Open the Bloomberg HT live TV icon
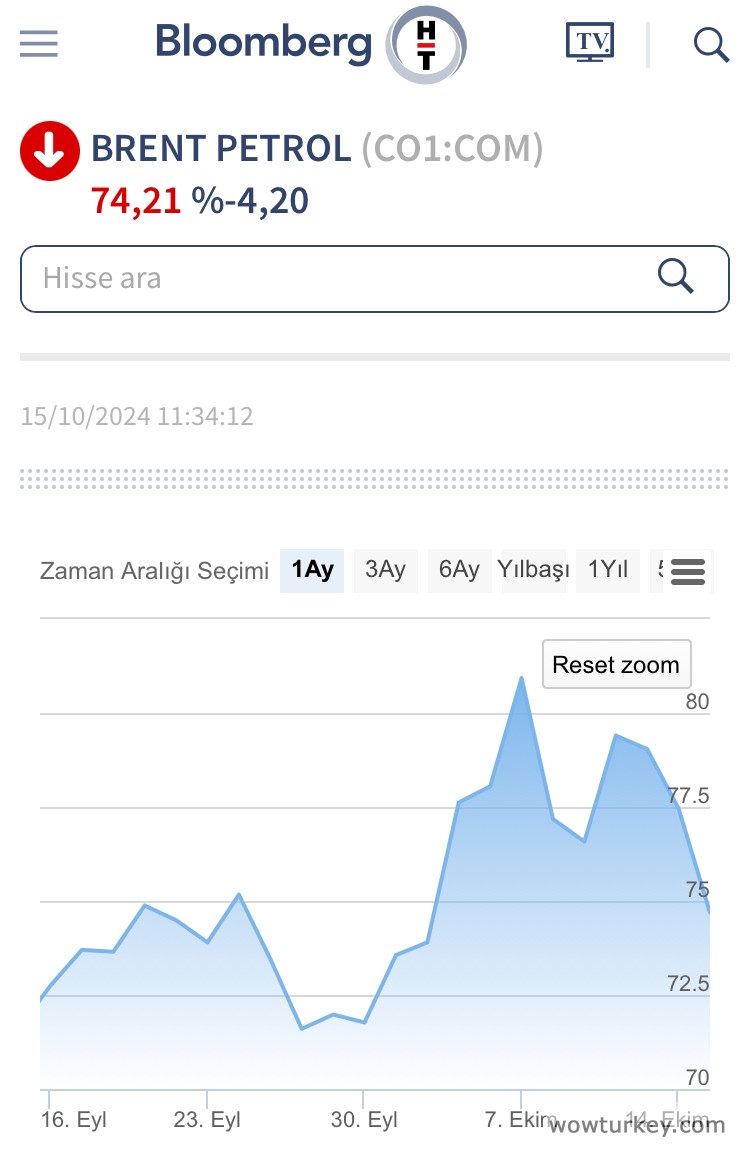750x1173 pixels. (590, 43)
